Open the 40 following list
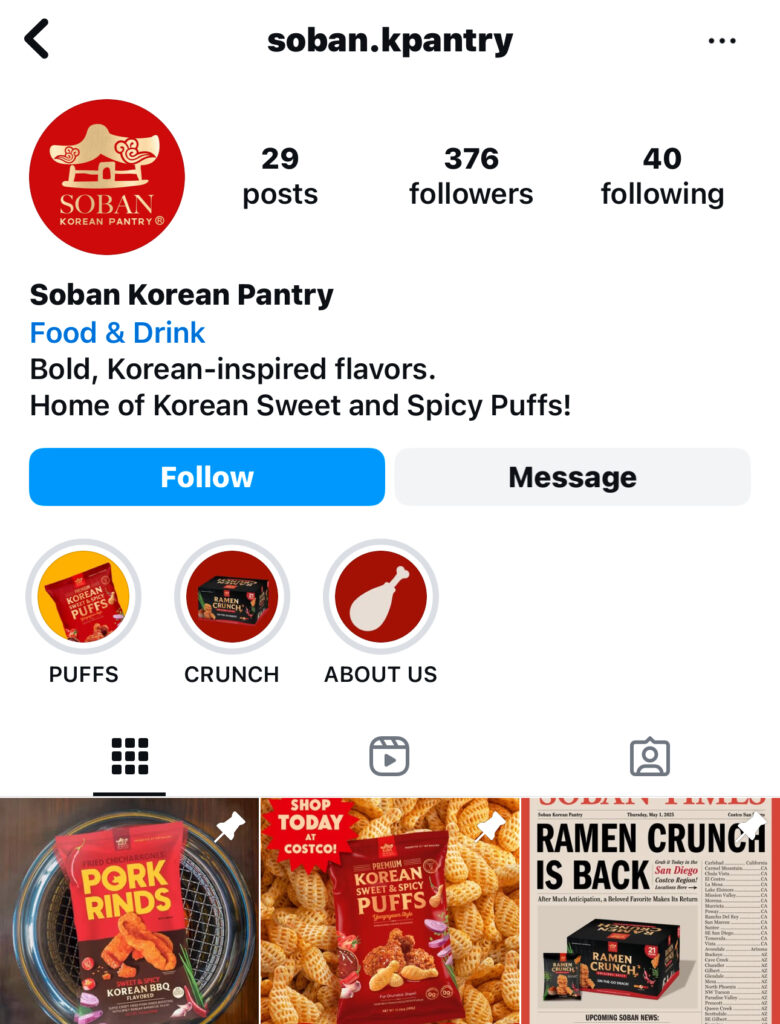 [662, 176]
